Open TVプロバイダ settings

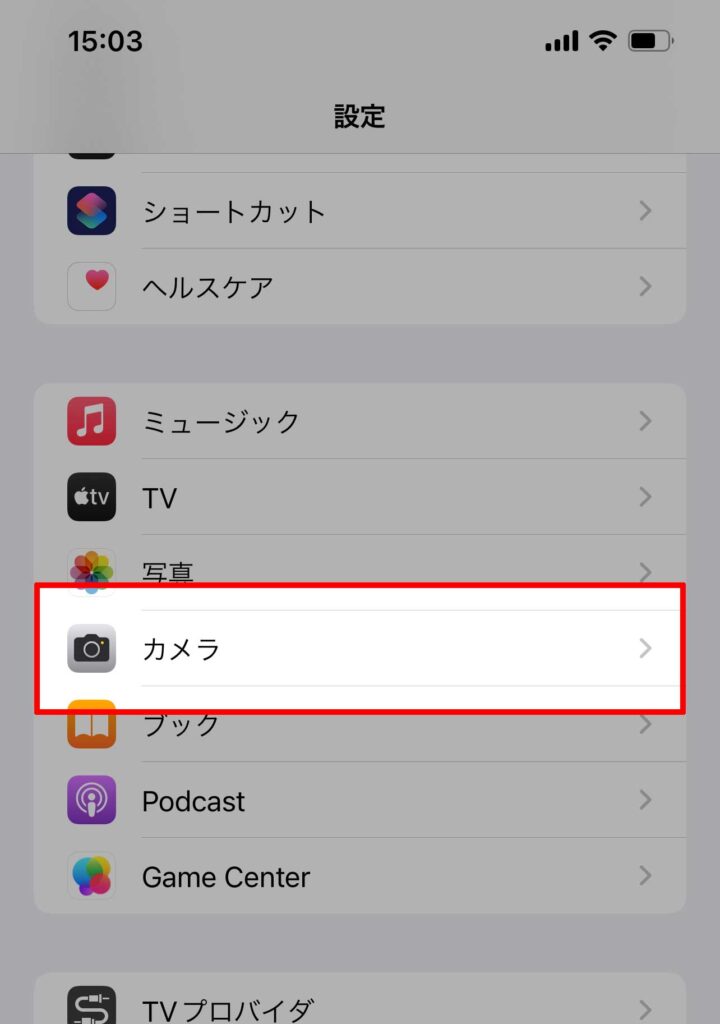pos(360,1005)
